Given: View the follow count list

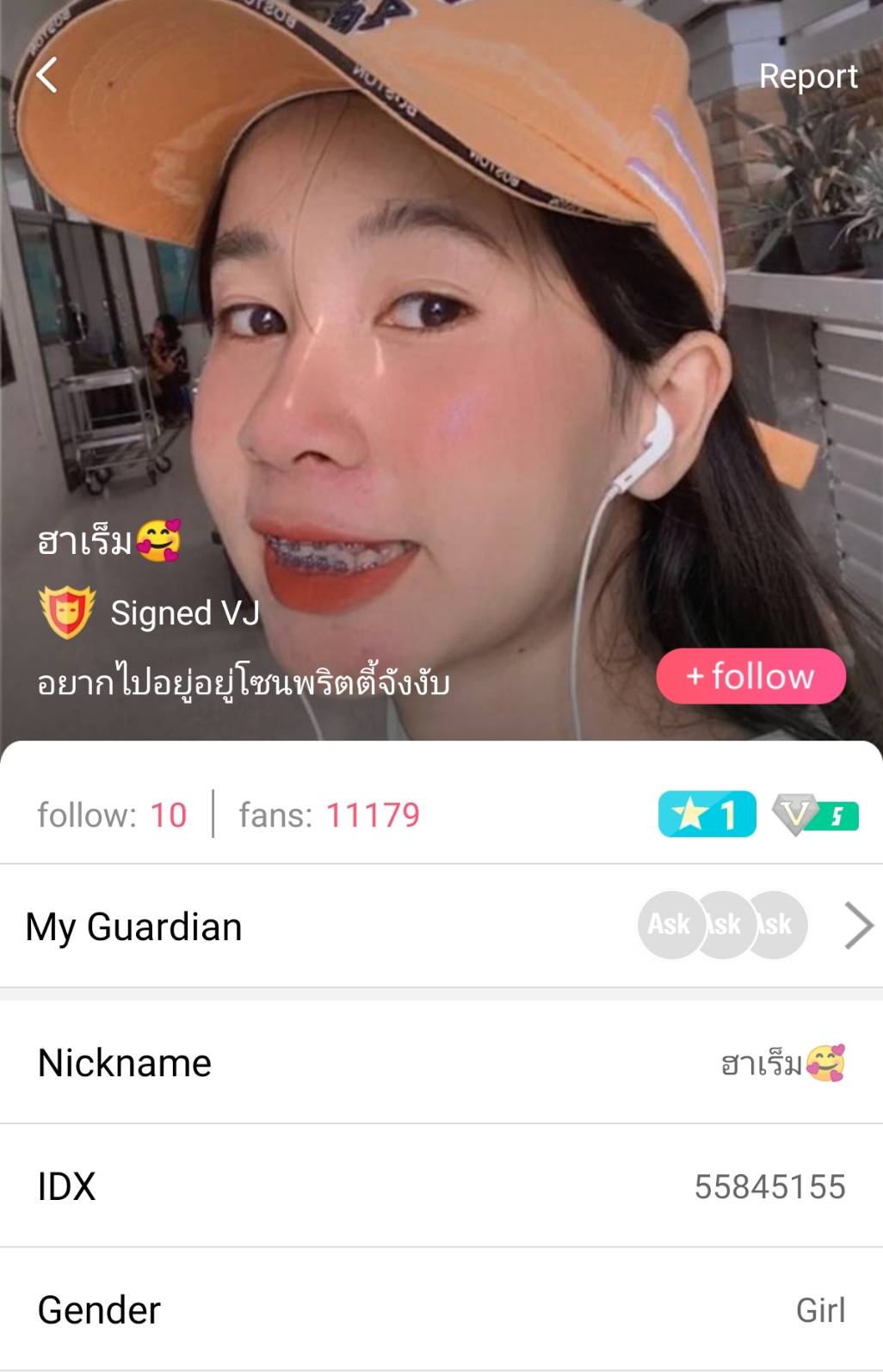Looking at the screenshot, I should [x=112, y=815].
